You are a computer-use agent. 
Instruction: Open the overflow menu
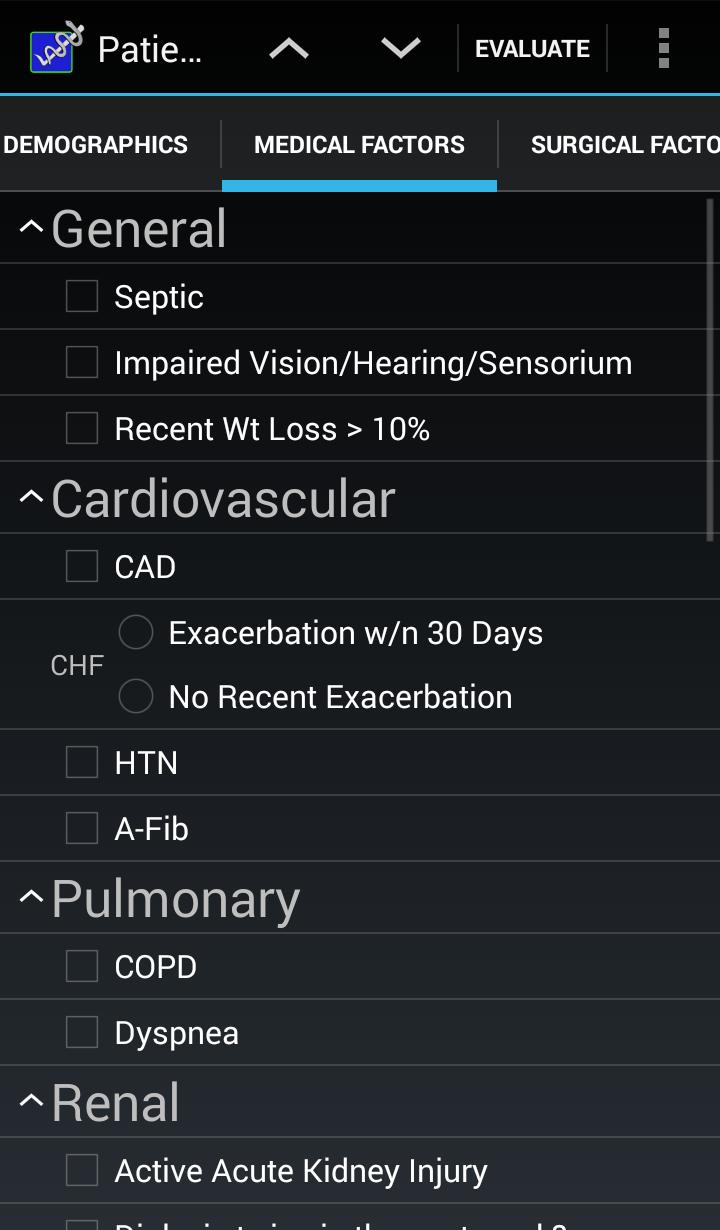point(663,48)
